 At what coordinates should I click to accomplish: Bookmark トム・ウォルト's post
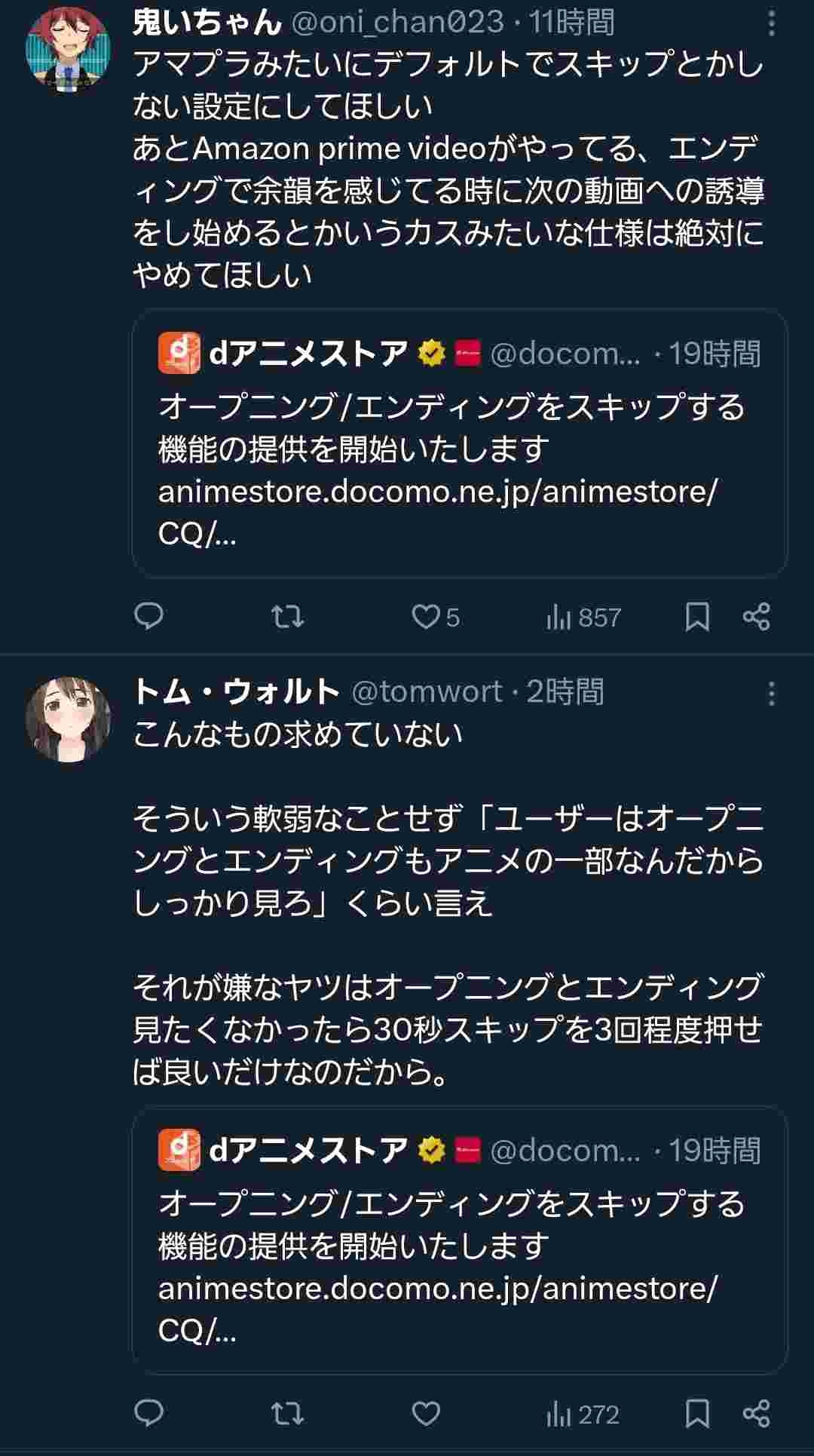697,1413
